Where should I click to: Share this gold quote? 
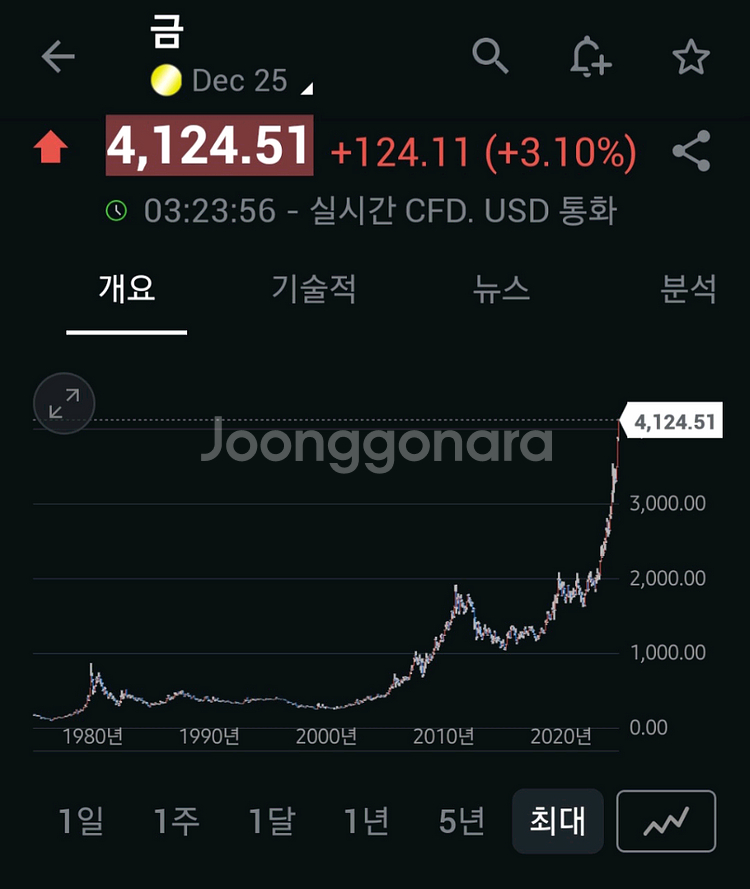pos(691,151)
